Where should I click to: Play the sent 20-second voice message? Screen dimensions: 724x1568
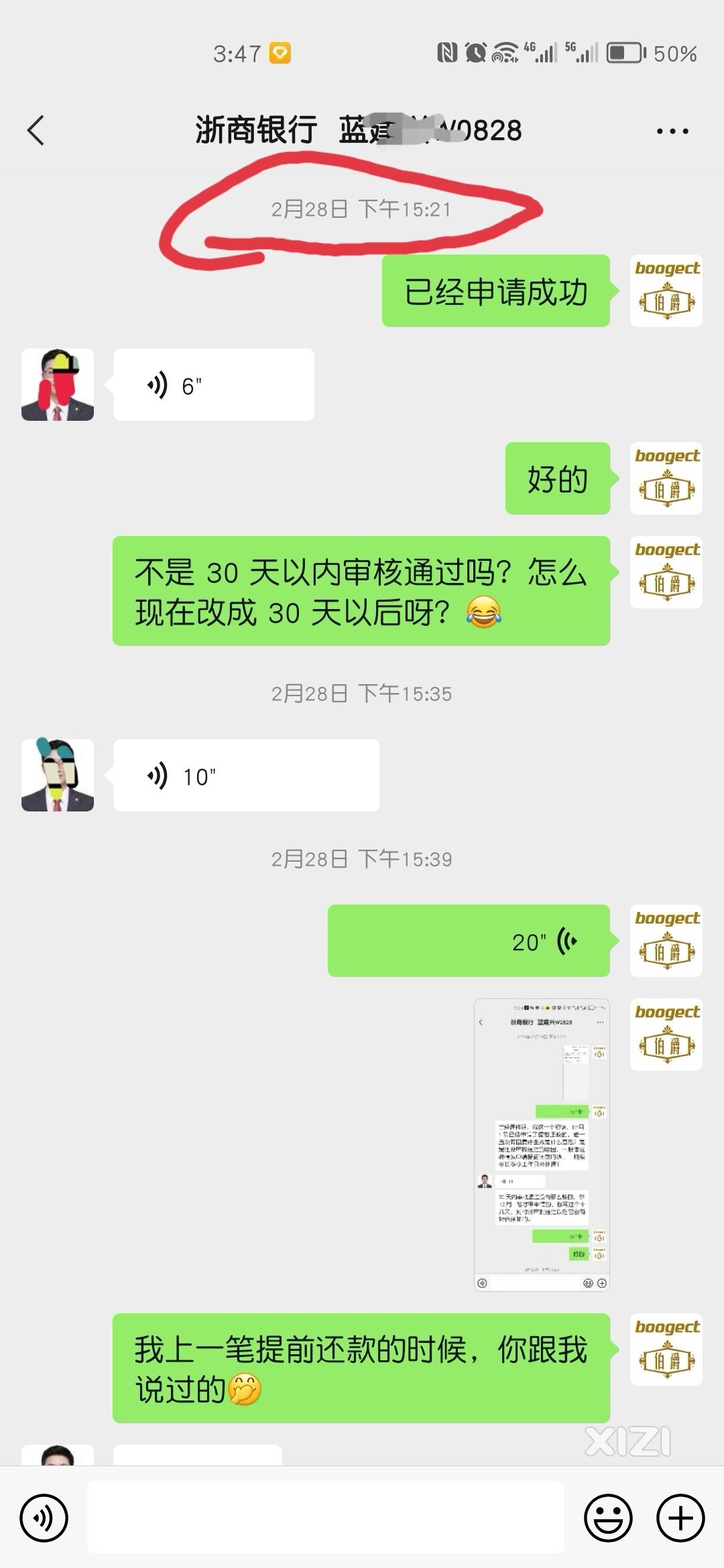pos(468,941)
